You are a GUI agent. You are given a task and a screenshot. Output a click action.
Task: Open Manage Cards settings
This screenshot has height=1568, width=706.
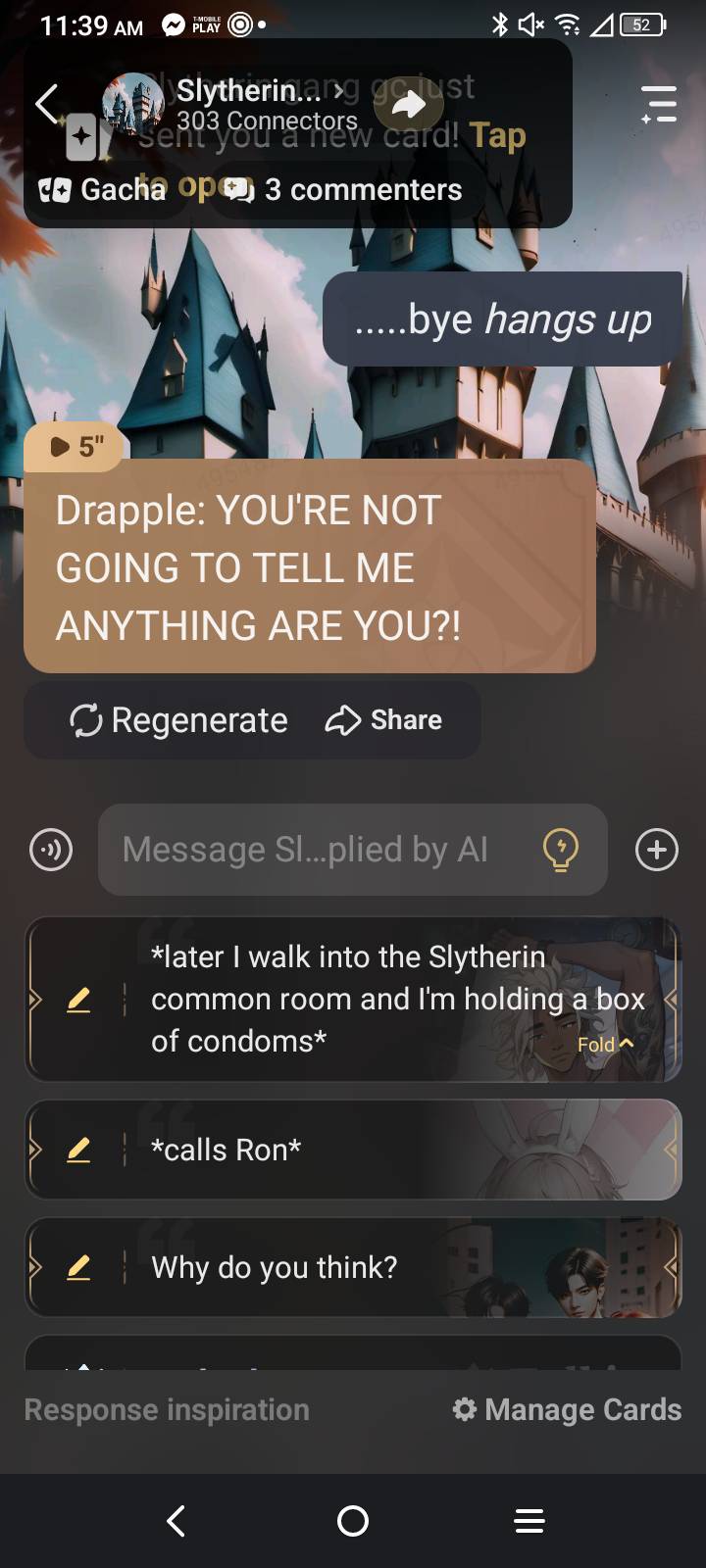(x=567, y=1409)
